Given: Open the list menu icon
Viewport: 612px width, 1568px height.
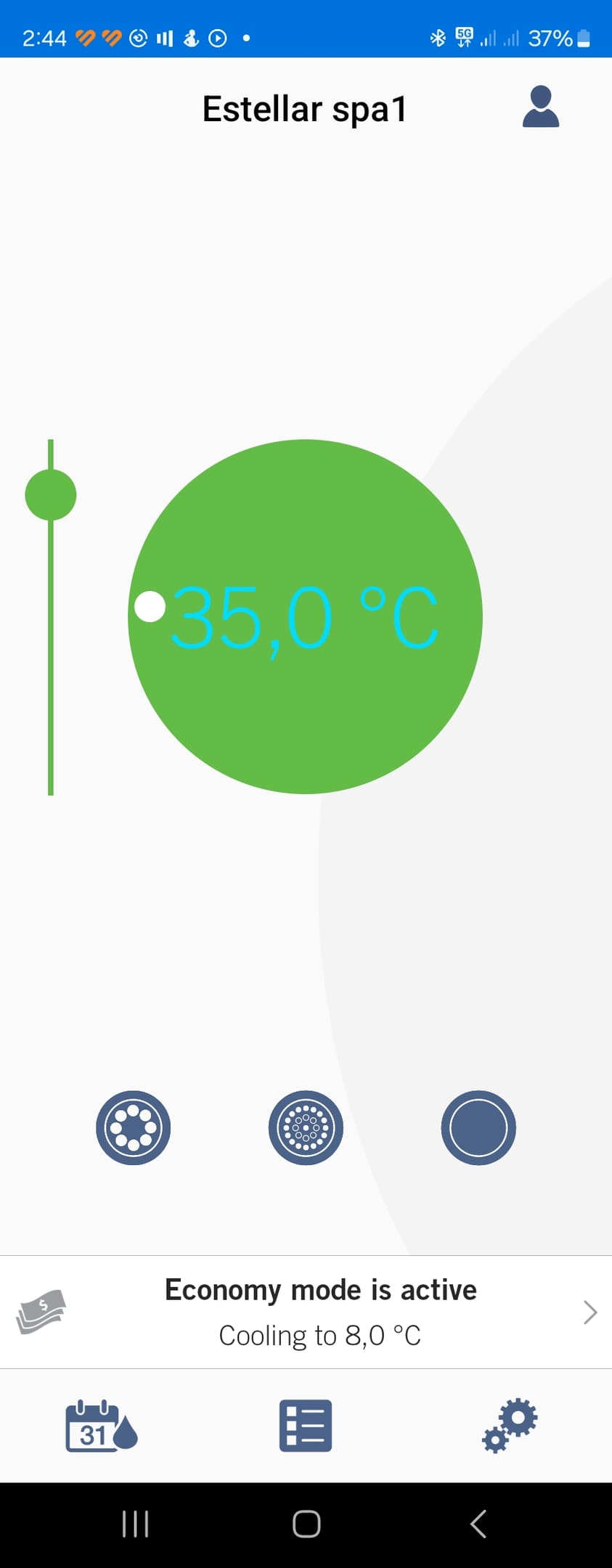Looking at the screenshot, I should click(x=306, y=1426).
